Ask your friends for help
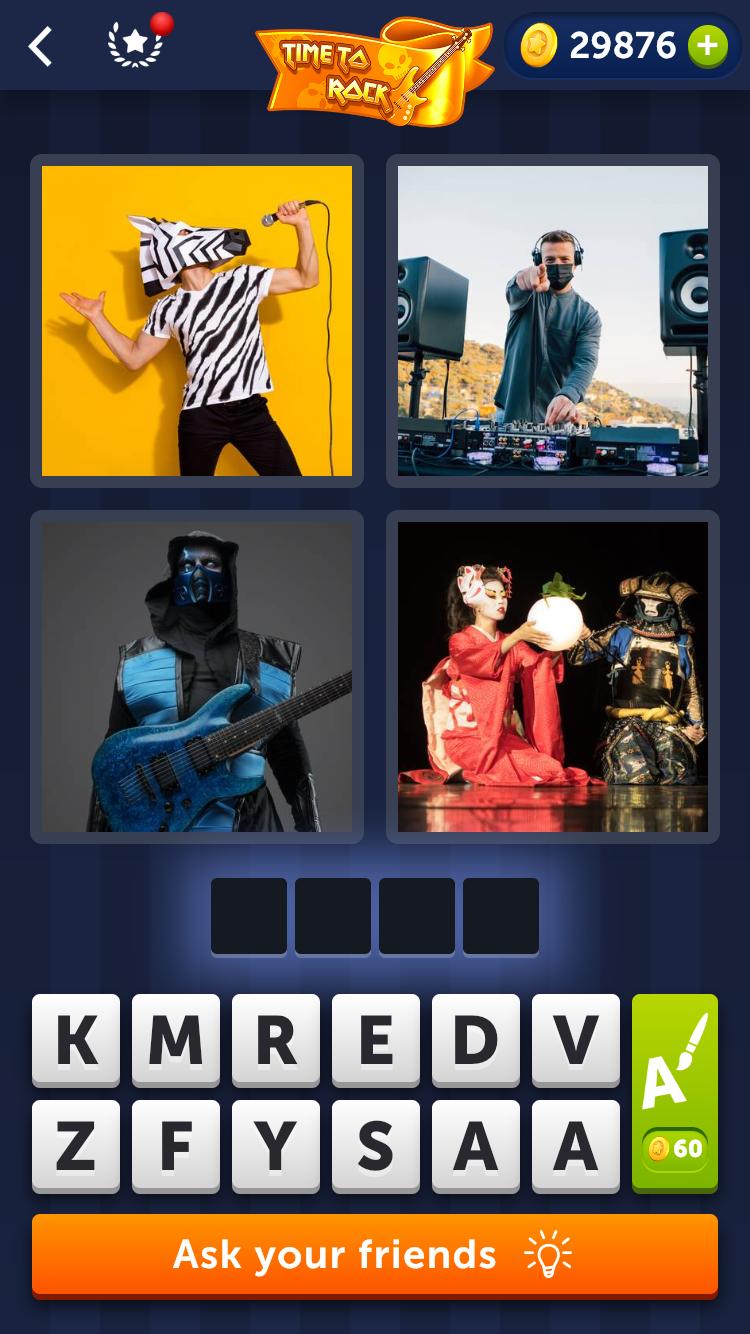 [x=375, y=1255]
